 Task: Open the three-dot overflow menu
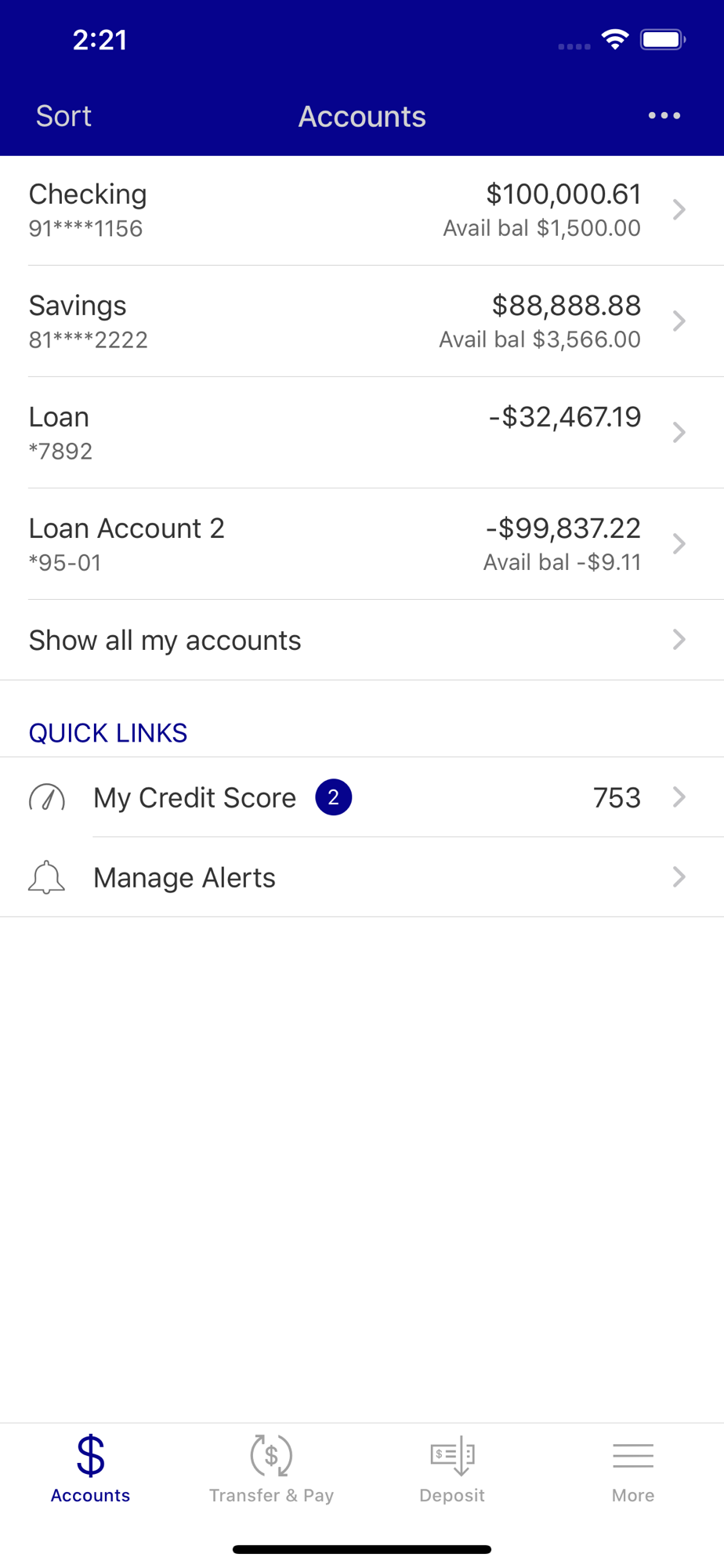[x=664, y=116]
